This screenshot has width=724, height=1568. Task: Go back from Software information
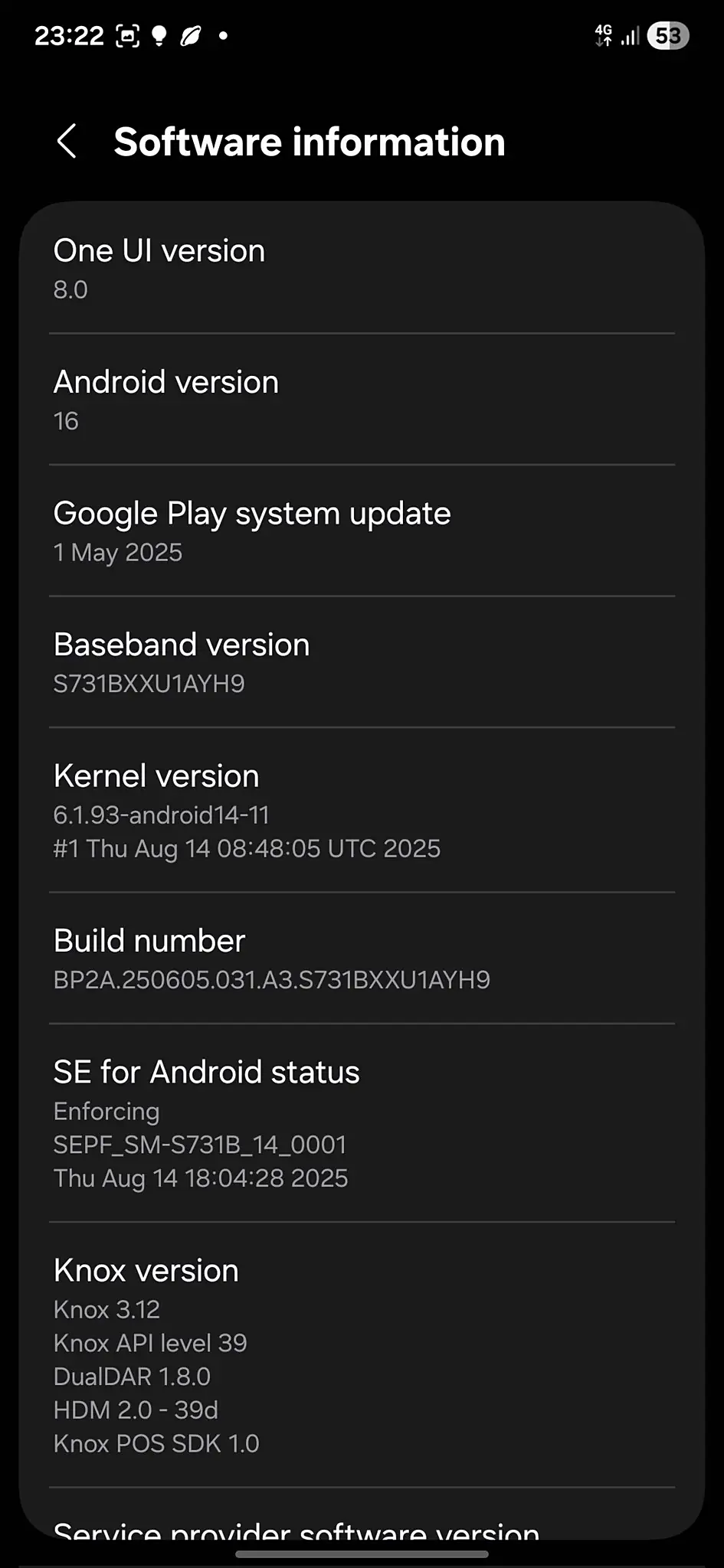(x=67, y=142)
